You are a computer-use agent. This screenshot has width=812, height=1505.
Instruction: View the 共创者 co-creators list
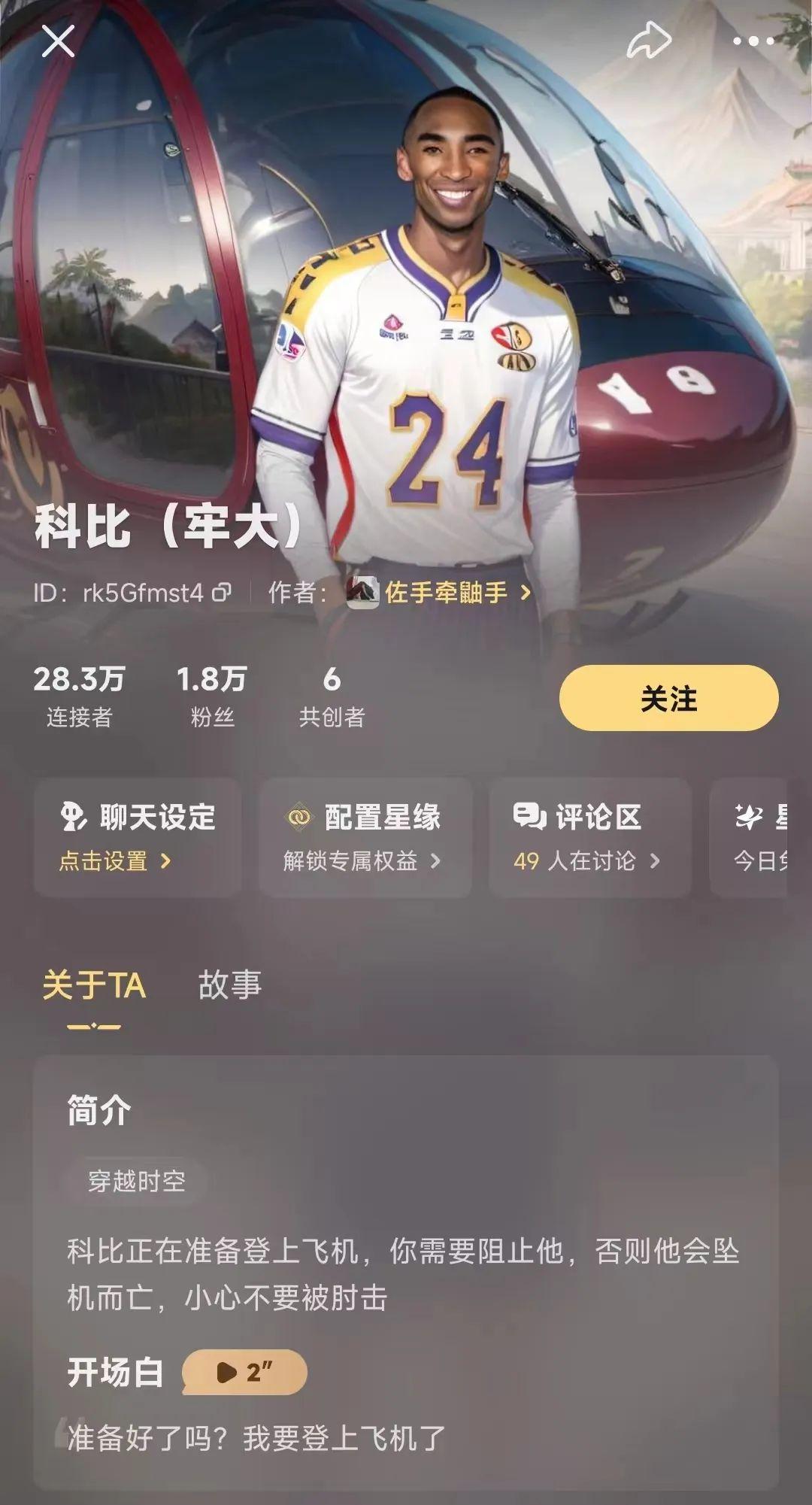click(x=332, y=696)
